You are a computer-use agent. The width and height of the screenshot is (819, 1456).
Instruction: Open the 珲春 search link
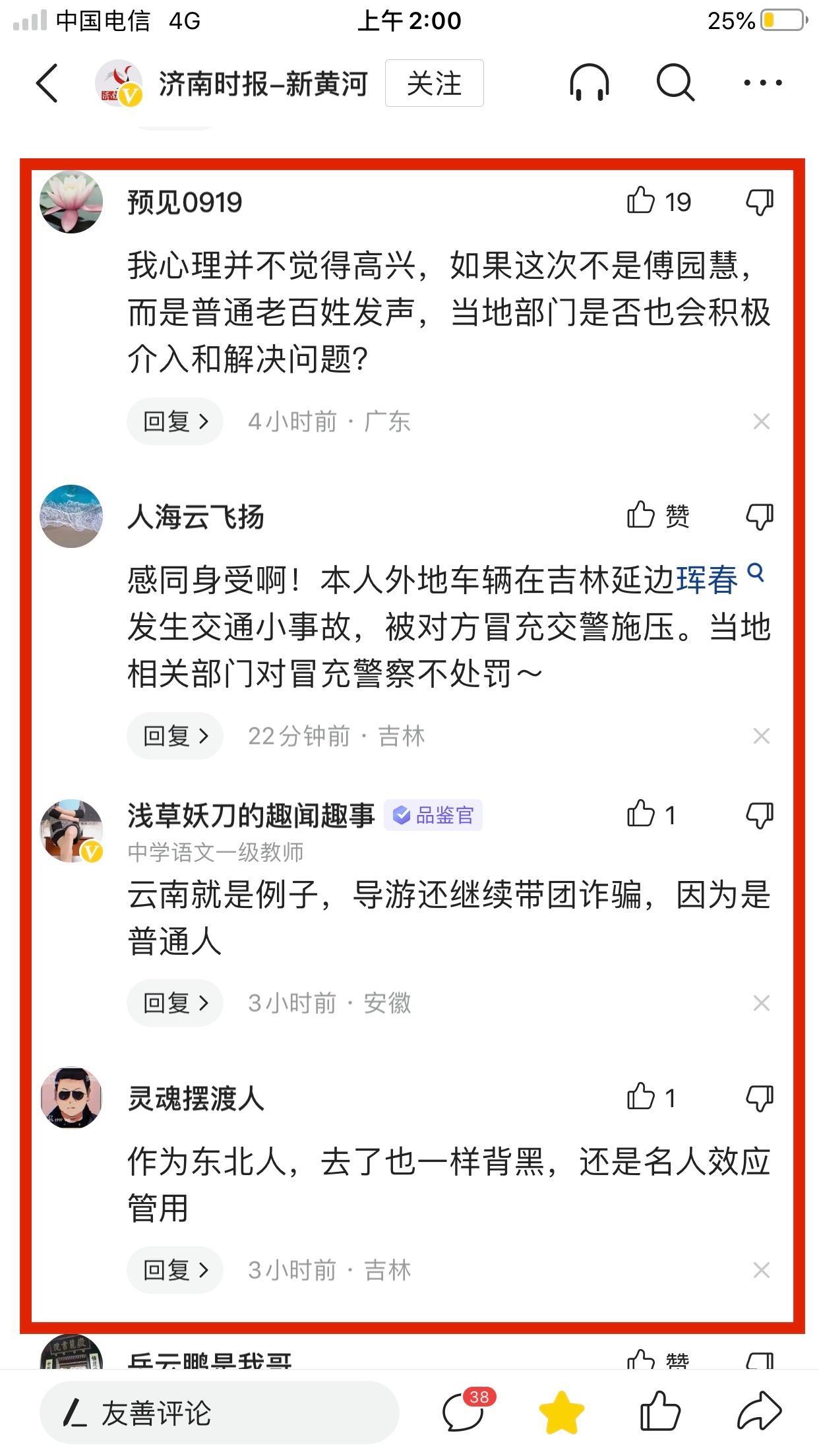pos(708,580)
